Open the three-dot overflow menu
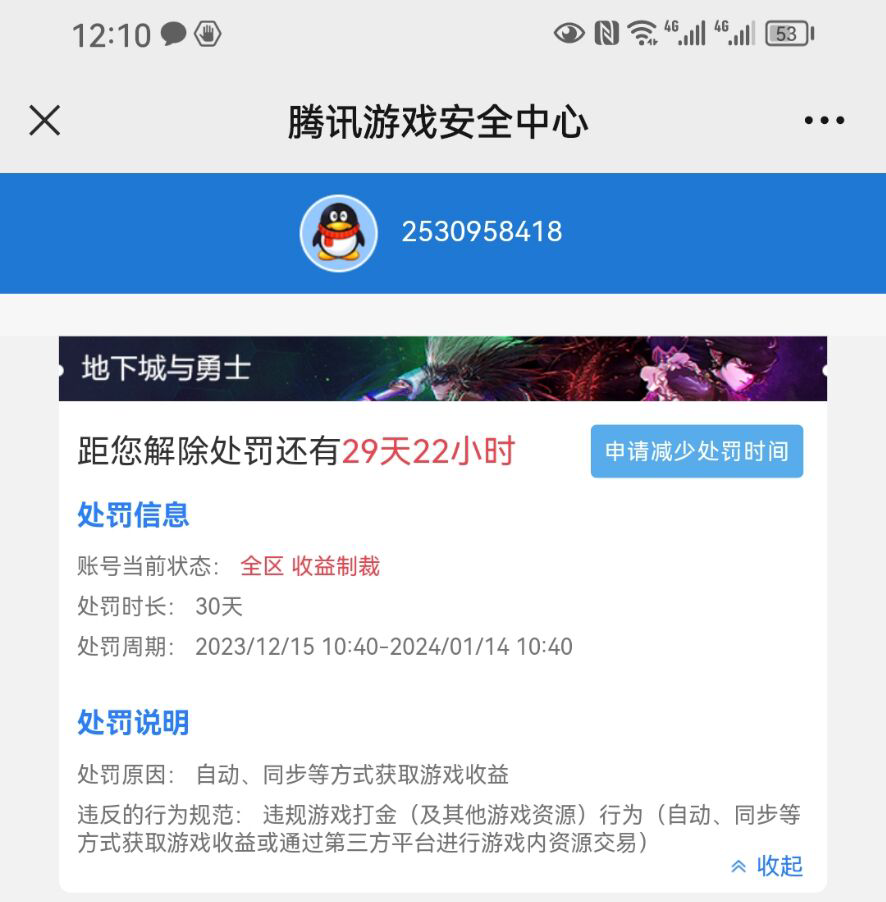The width and height of the screenshot is (886, 902). tap(824, 121)
